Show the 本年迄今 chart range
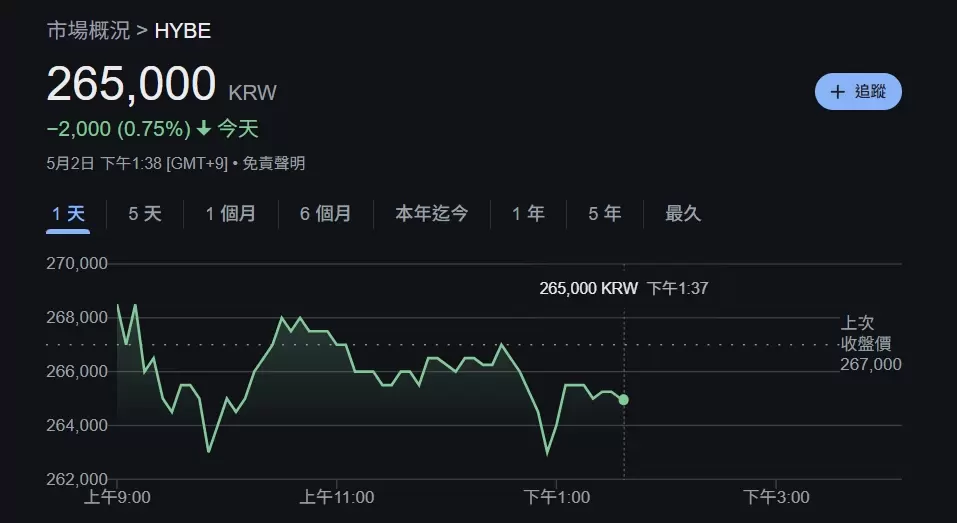957x523 pixels. point(431,213)
